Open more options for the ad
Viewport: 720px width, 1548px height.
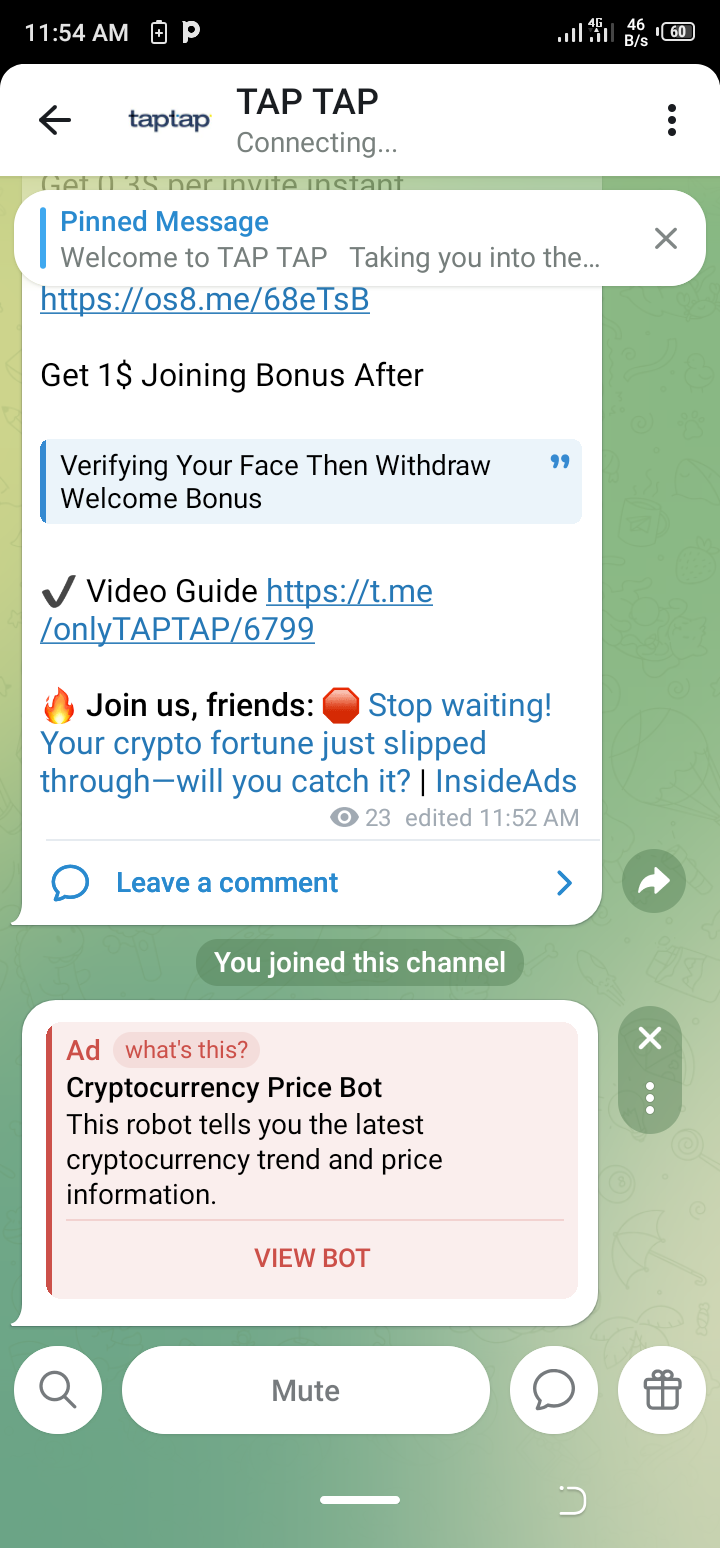point(650,1098)
